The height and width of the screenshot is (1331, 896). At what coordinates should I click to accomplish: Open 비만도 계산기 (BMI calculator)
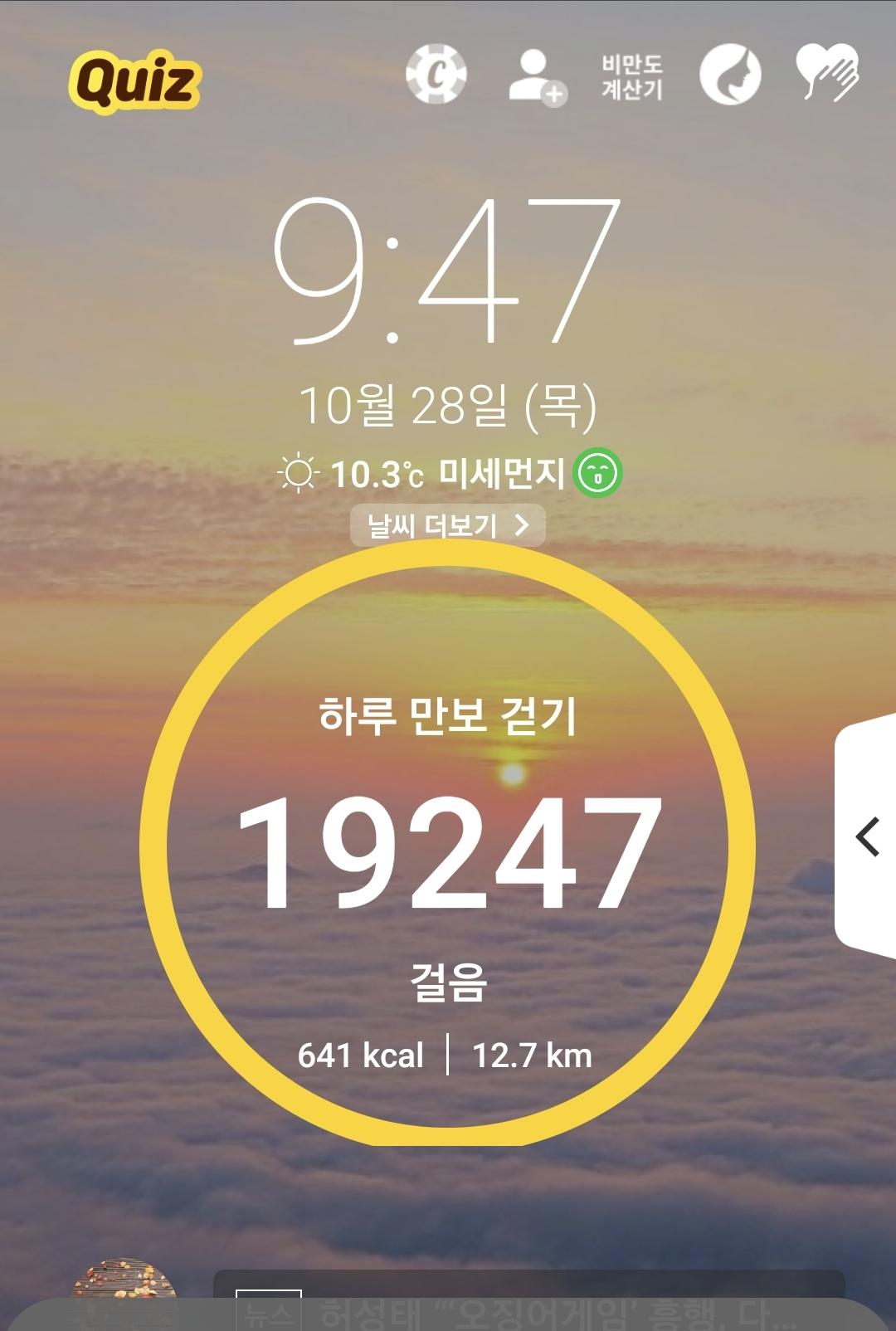tap(632, 76)
